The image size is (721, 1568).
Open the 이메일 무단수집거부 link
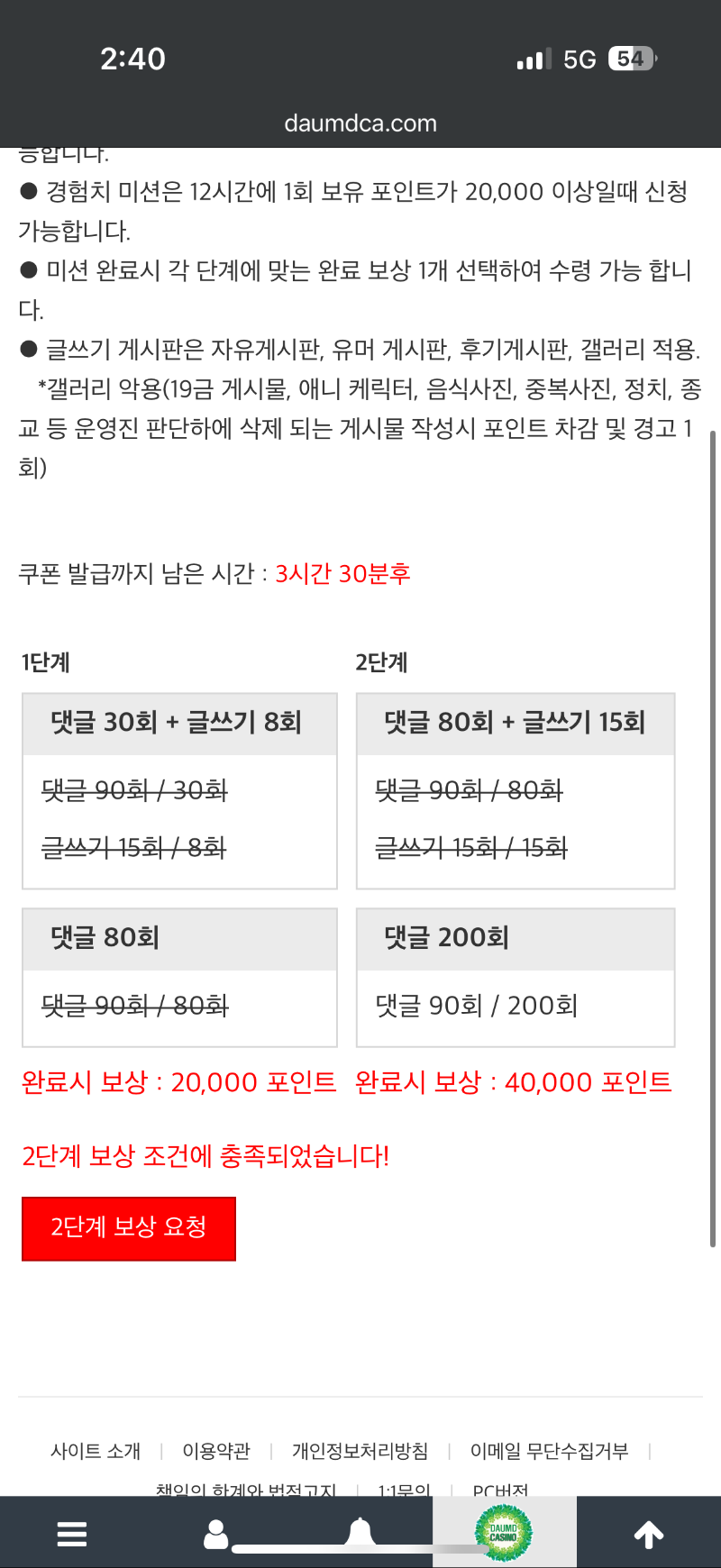(549, 1451)
